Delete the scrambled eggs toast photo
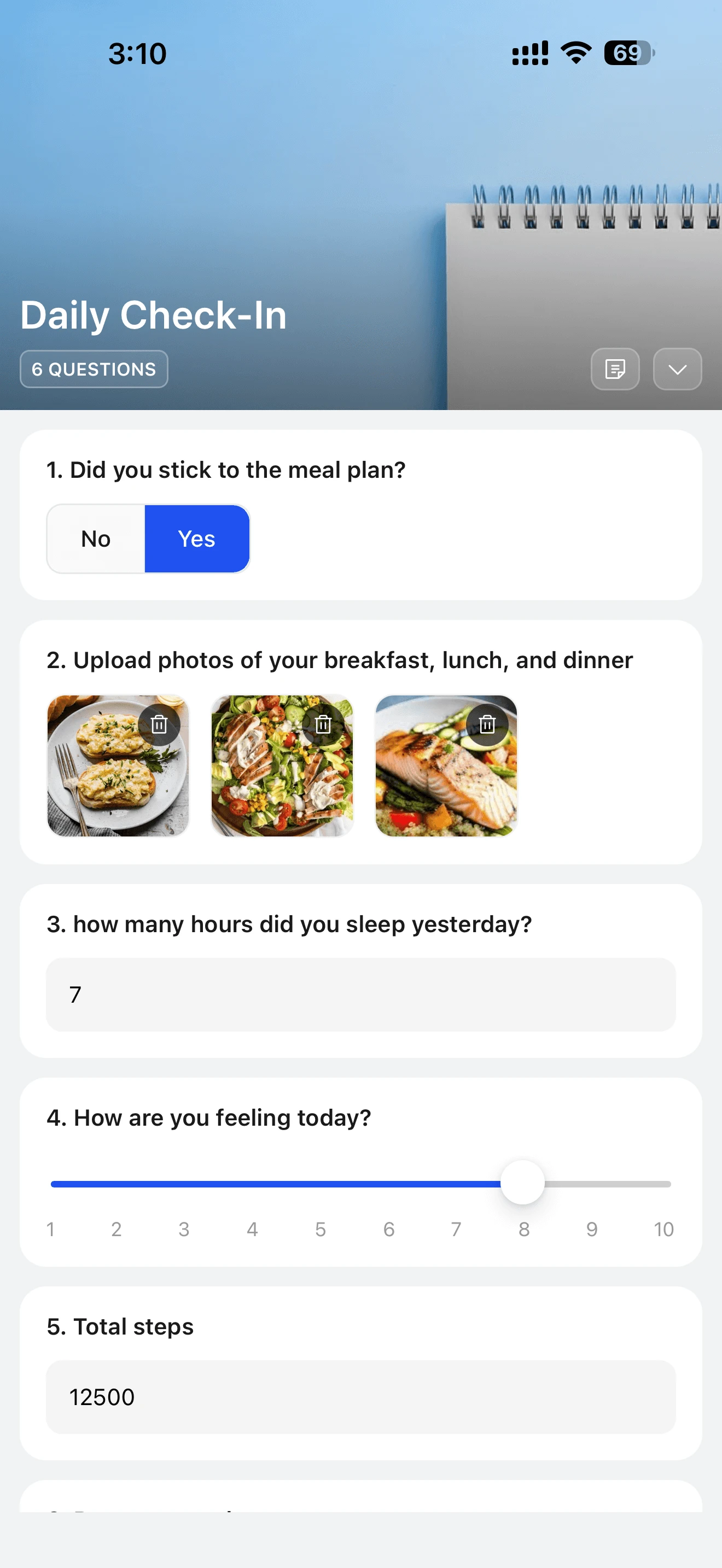Screen dimensions: 722x1568 [x=159, y=724]
